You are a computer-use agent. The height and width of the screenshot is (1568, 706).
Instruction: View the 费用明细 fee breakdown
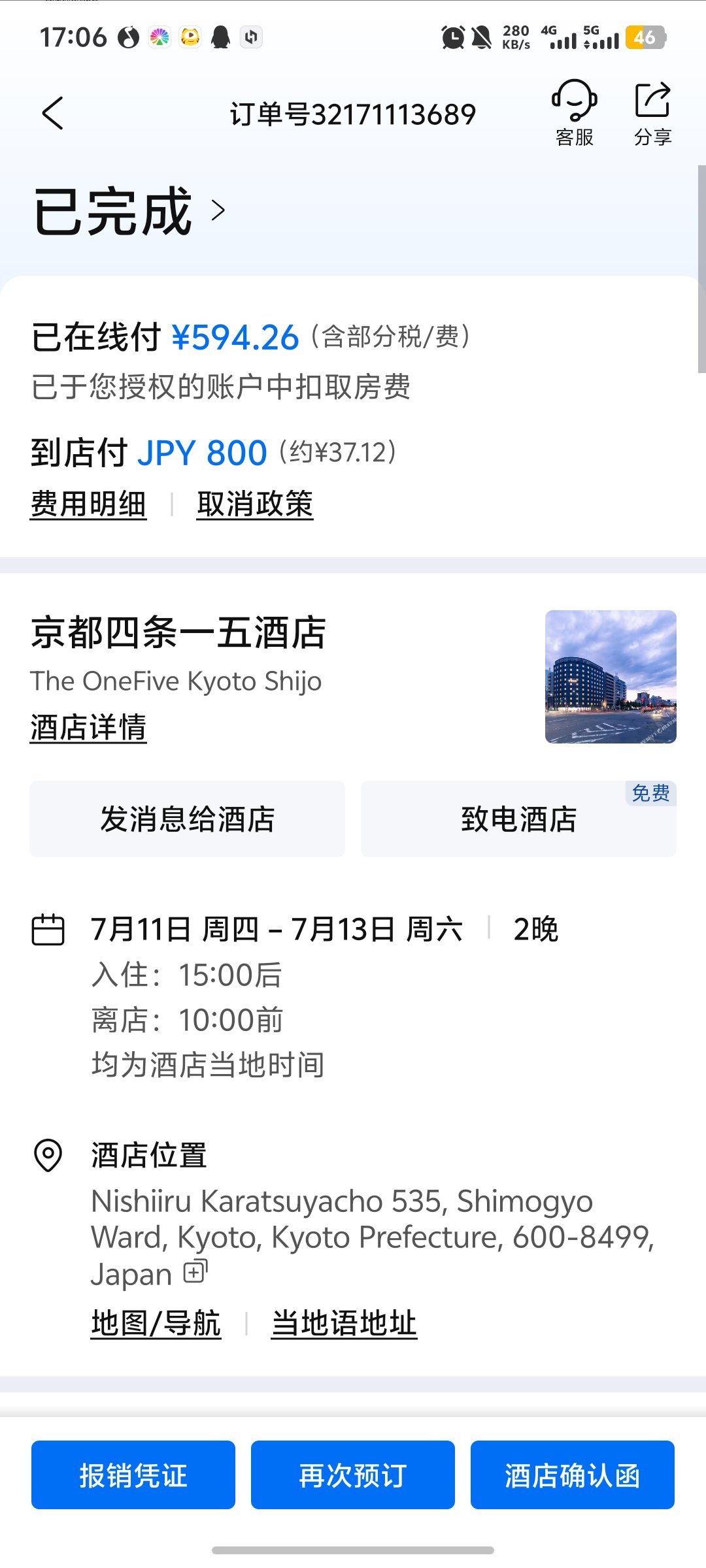(x=88, y=504)
